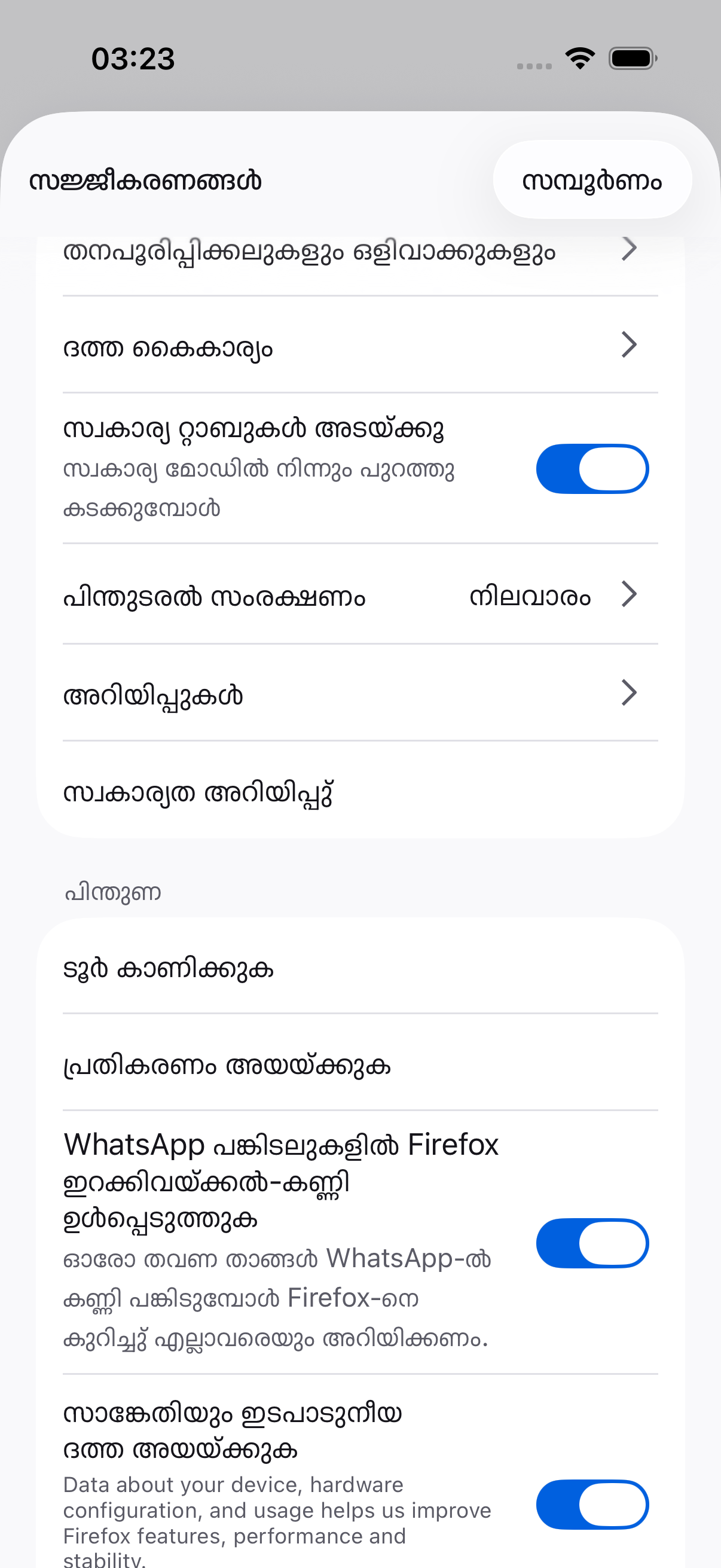This screenshot has height=1568, width=721.
Task: Open പ്രതികരണം അയയ്ക്കുക row
Action: (360, 1063)
